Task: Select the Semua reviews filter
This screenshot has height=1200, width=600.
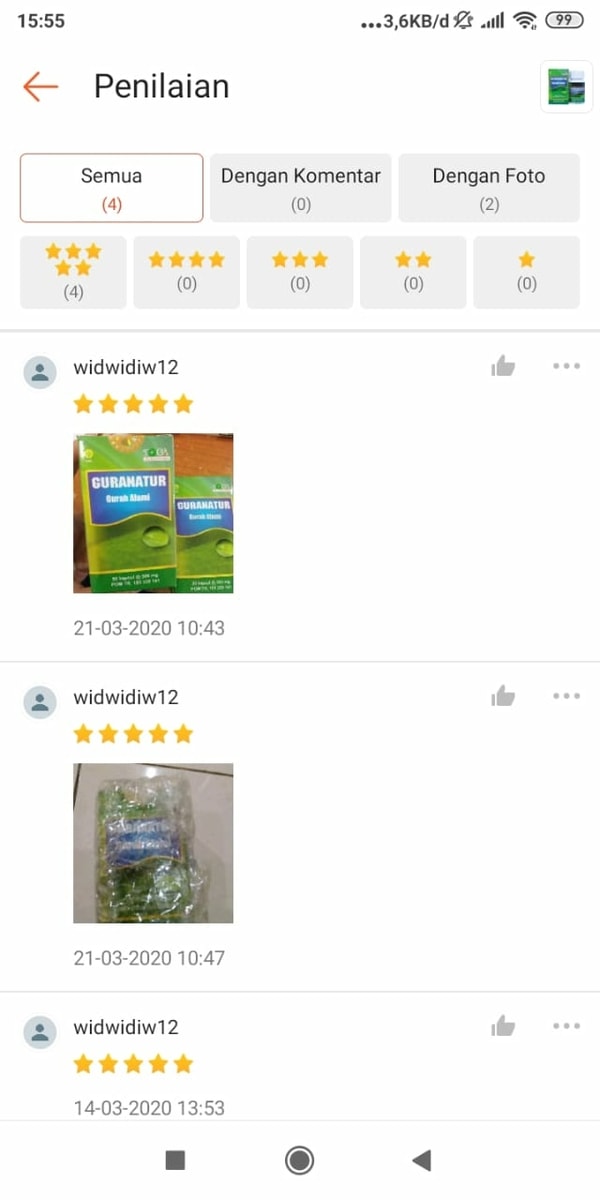Action: 111,188
